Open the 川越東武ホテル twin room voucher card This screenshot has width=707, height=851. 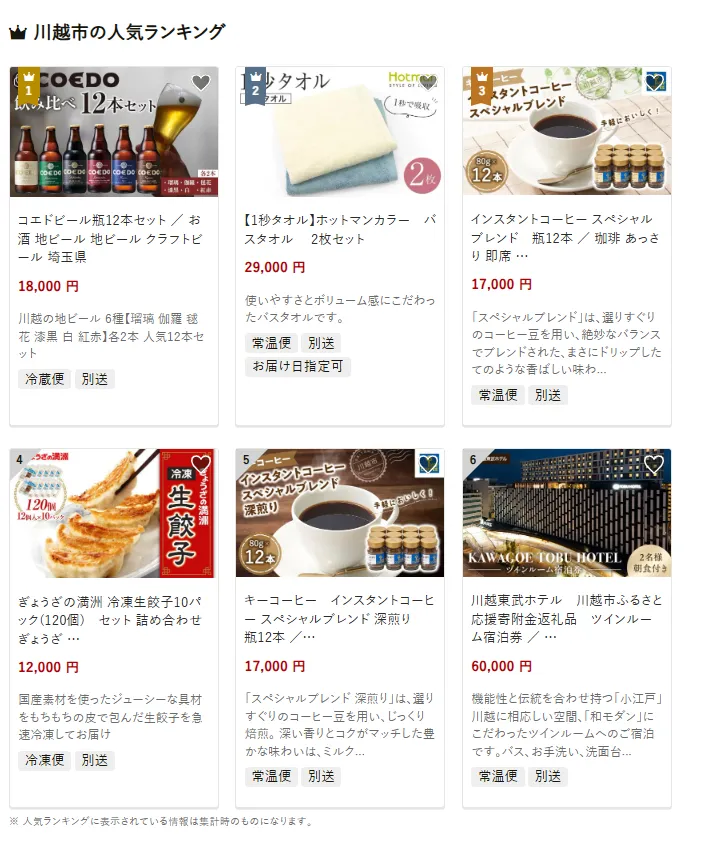tap(565, 618)
